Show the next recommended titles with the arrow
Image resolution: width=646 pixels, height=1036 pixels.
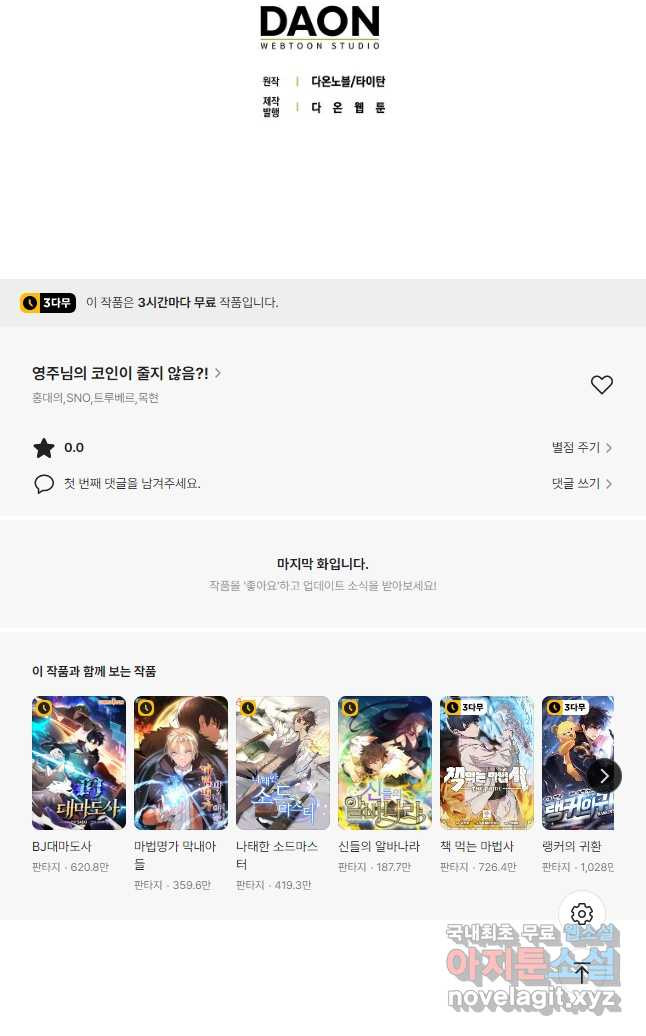click(604, 775)
